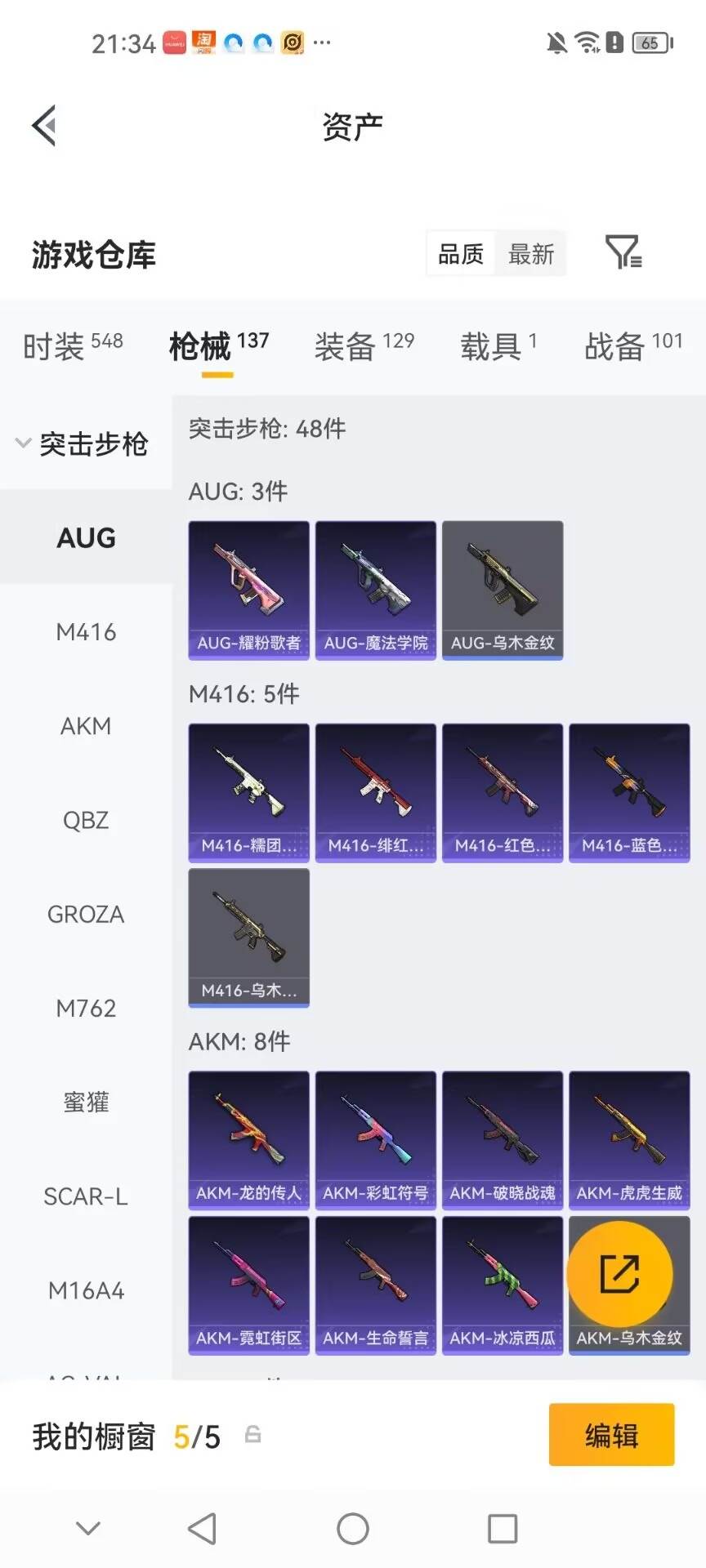Open the AKM-冰凉西瓜 skin
Image resolution: width=706 pixels, height=1568 pixels.
(503, 1286)
